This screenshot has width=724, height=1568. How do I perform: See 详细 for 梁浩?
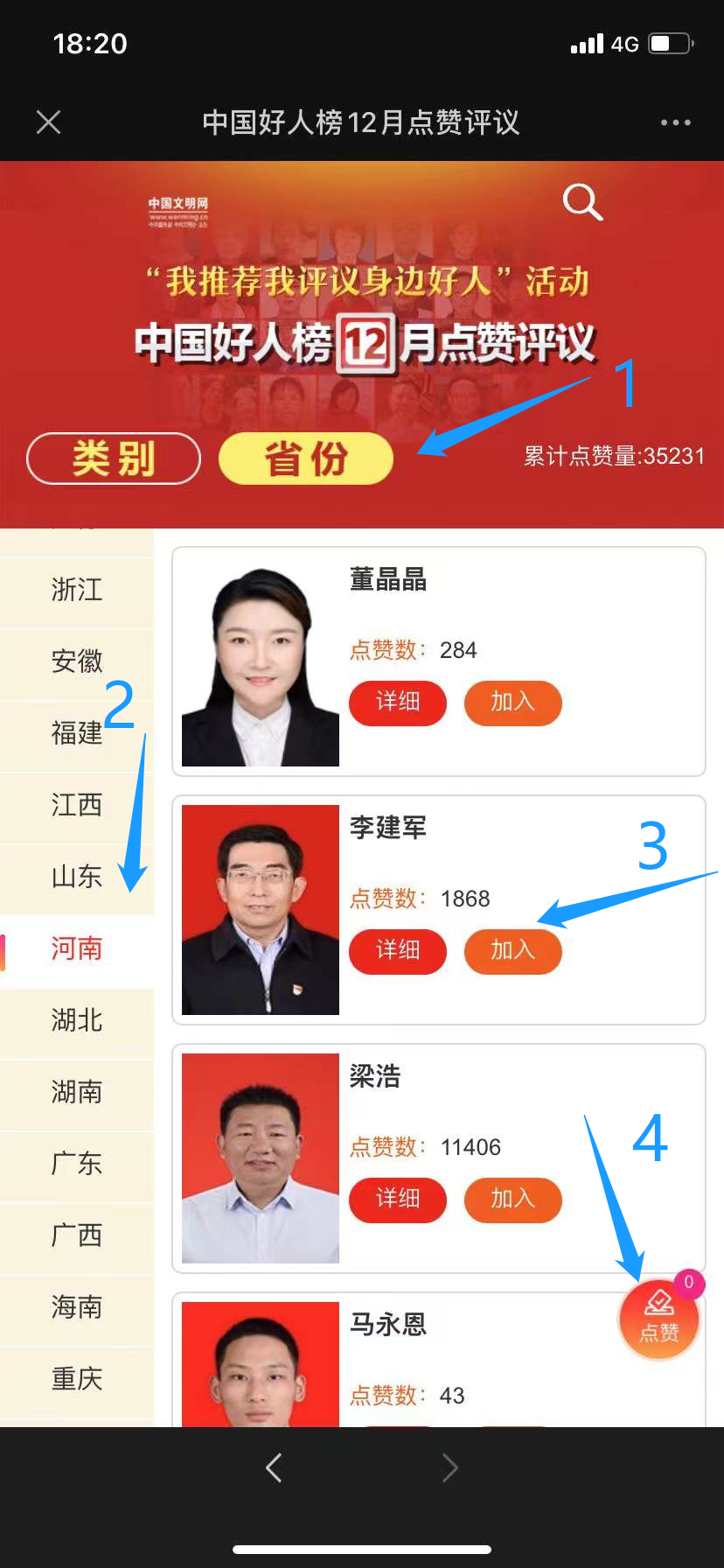coord(398,1200)
